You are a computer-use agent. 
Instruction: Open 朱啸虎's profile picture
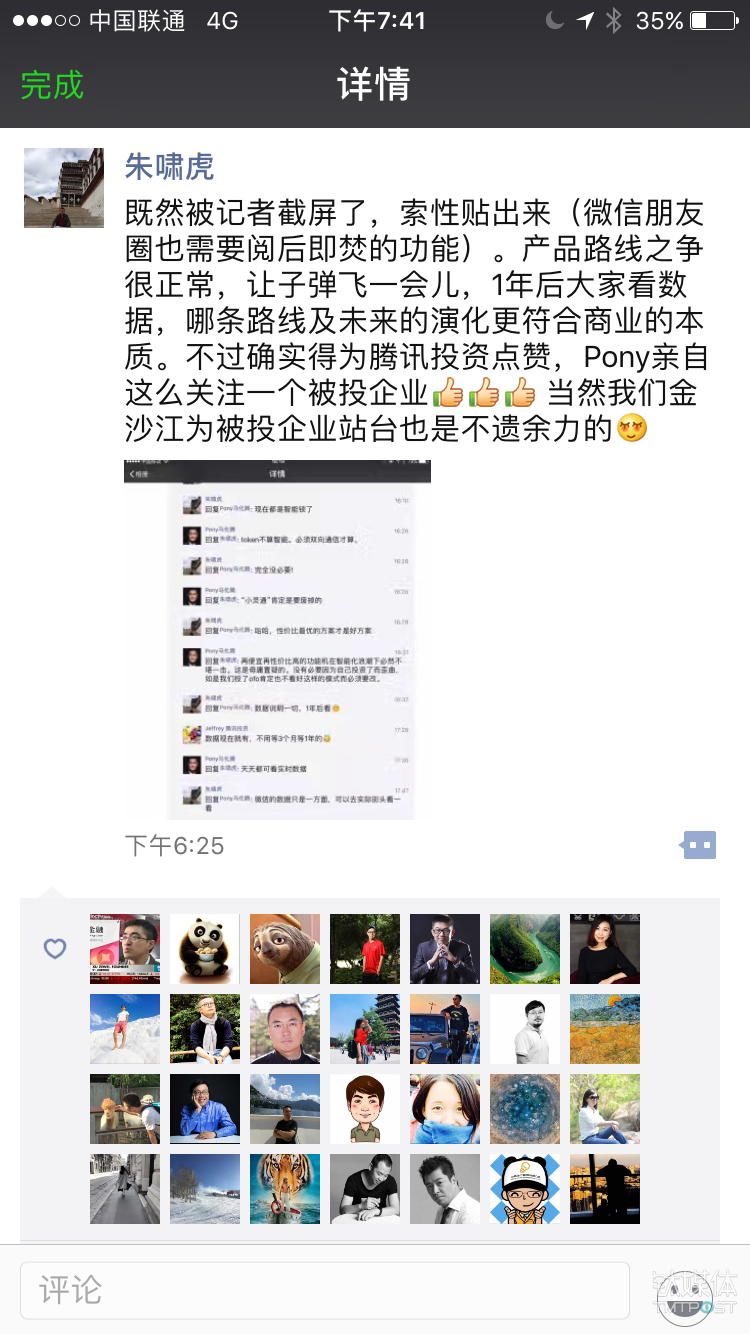click(64, 188)
